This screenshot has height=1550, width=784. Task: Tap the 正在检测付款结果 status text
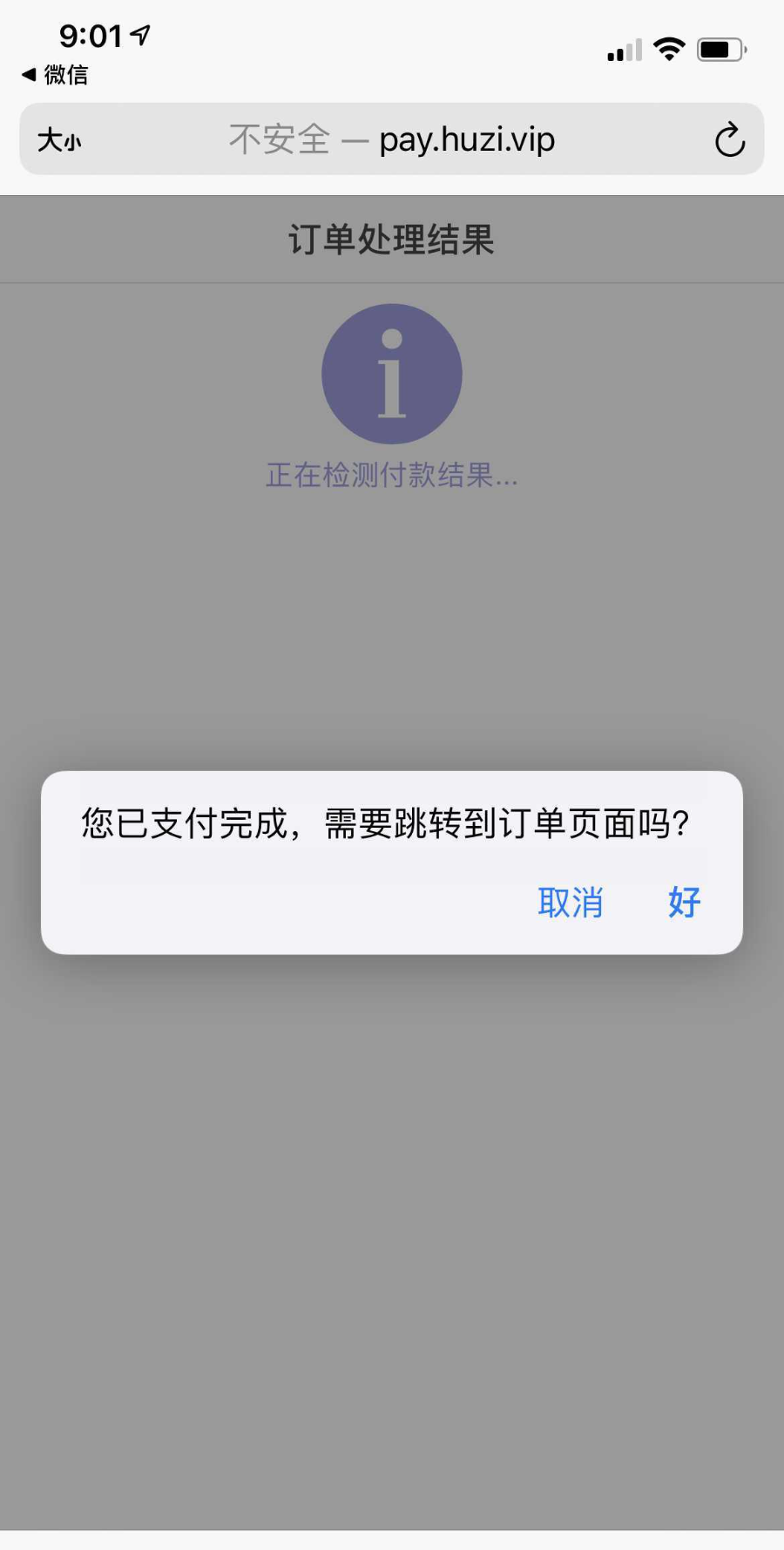pyautogui.click(x=390, y=477)
